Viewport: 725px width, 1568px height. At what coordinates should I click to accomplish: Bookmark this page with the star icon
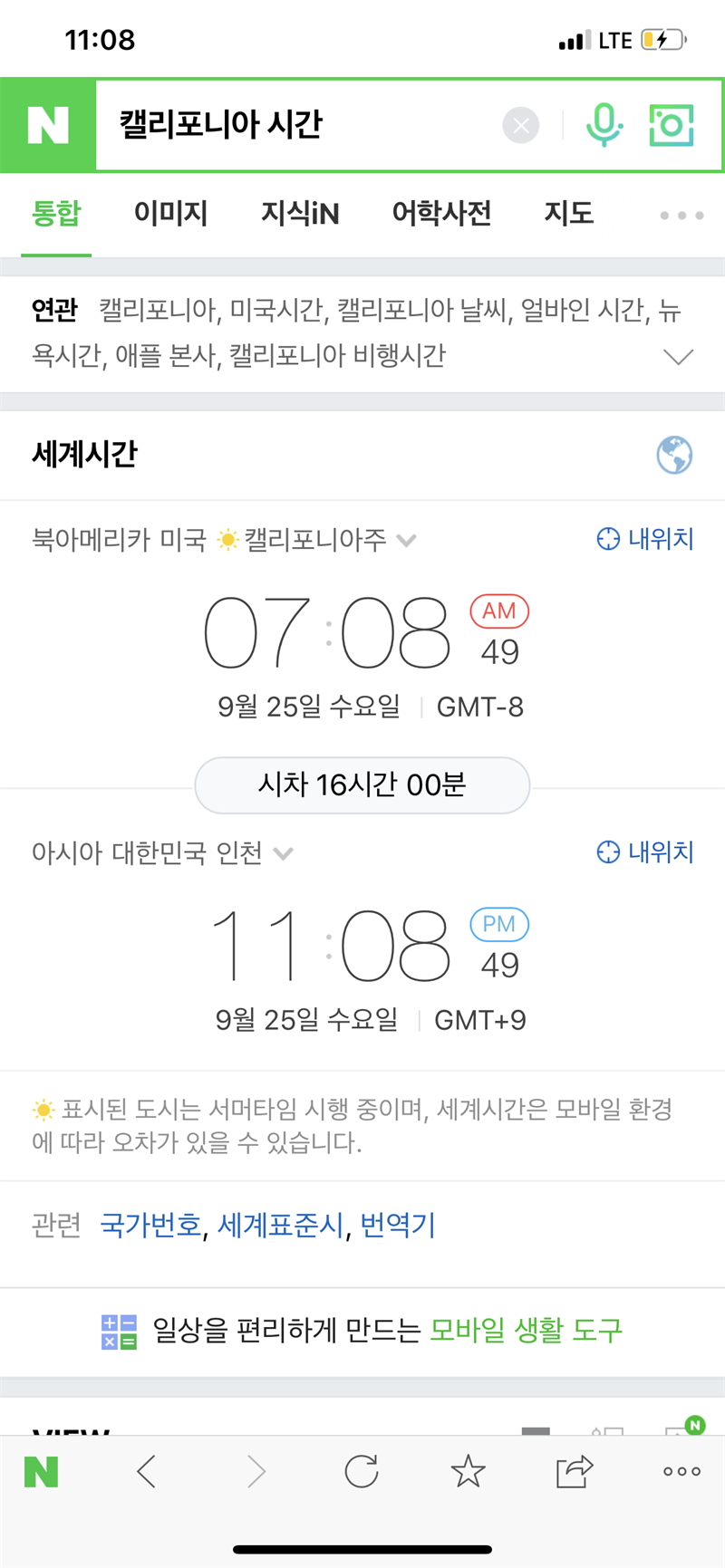tap(468, 1471)
